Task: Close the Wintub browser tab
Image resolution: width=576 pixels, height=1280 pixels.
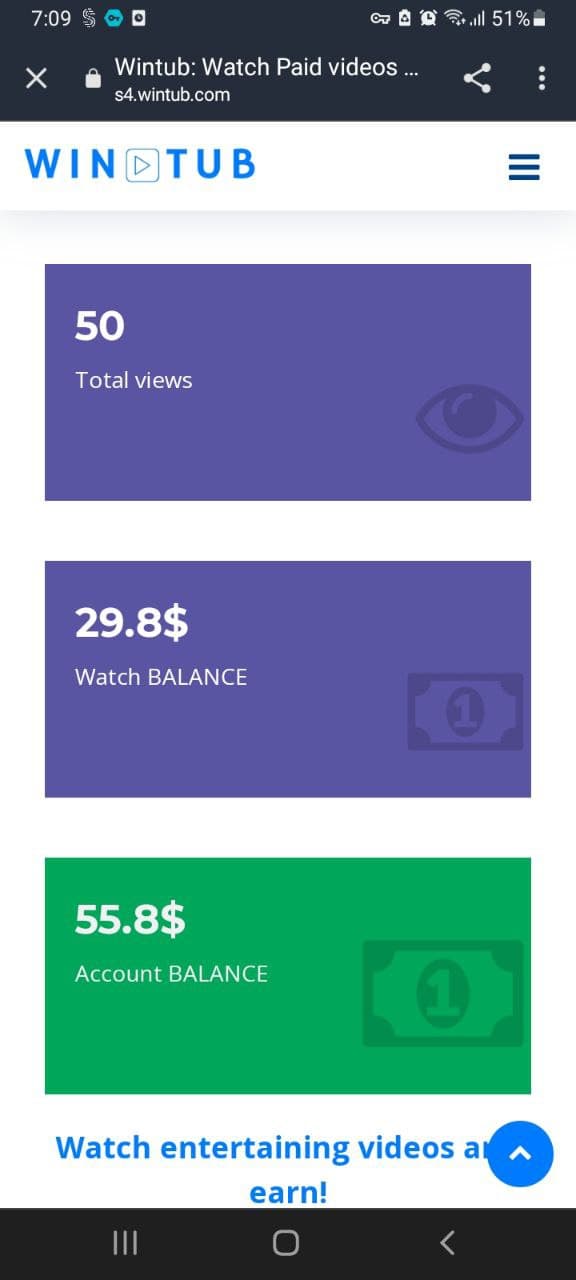Action: click(x=36, y=79)
